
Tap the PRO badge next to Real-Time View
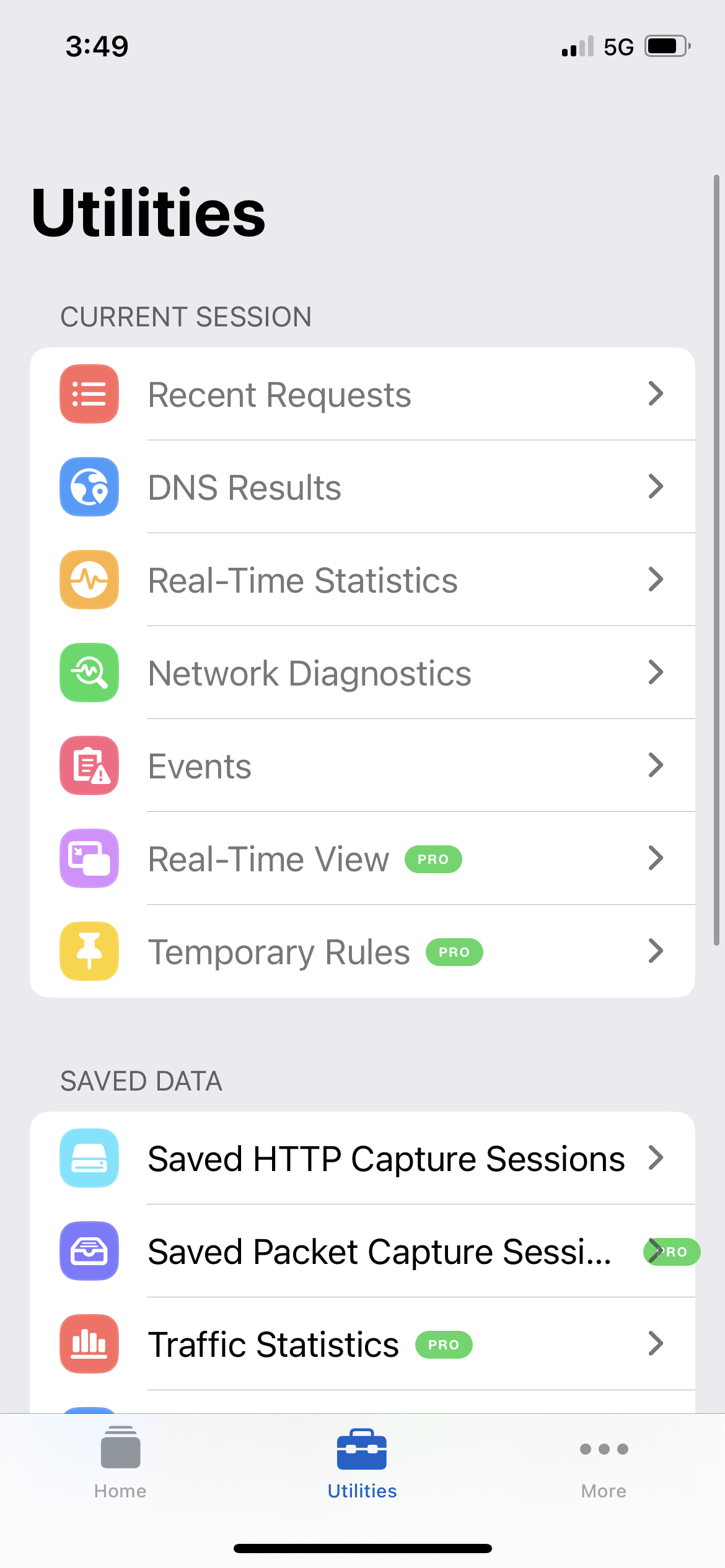(433, 858)
